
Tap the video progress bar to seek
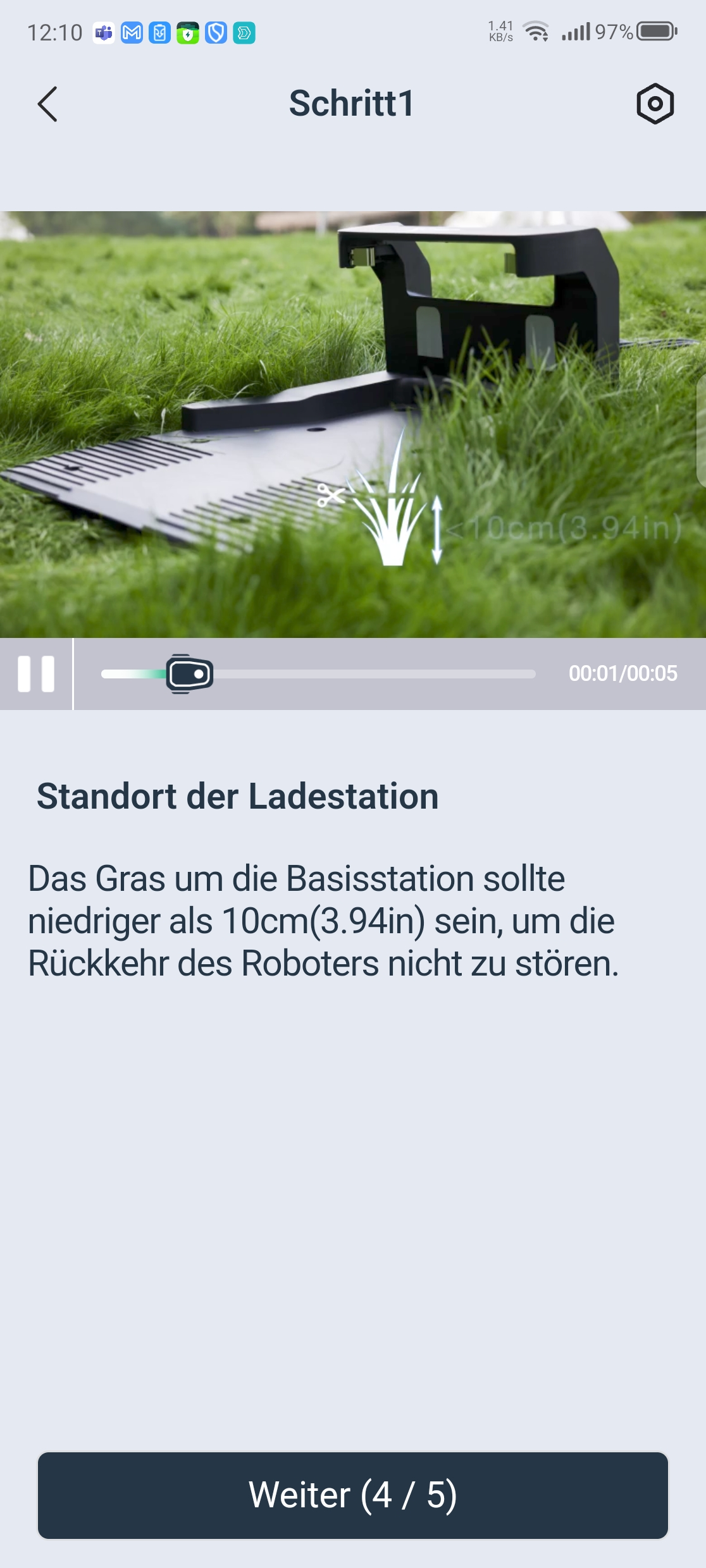pos(318,674)
